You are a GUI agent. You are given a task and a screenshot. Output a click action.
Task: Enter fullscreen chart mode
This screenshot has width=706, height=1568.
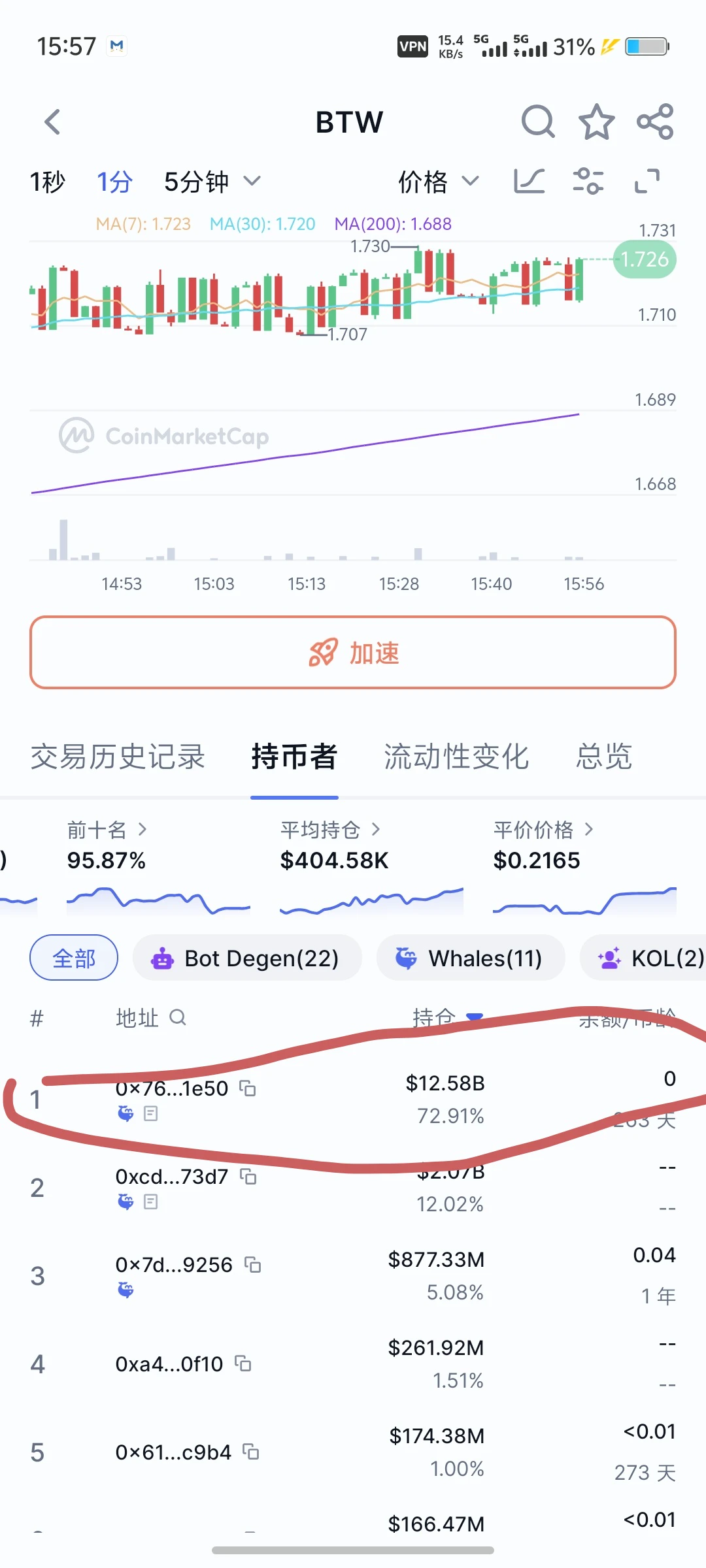[x=647, y=181]
